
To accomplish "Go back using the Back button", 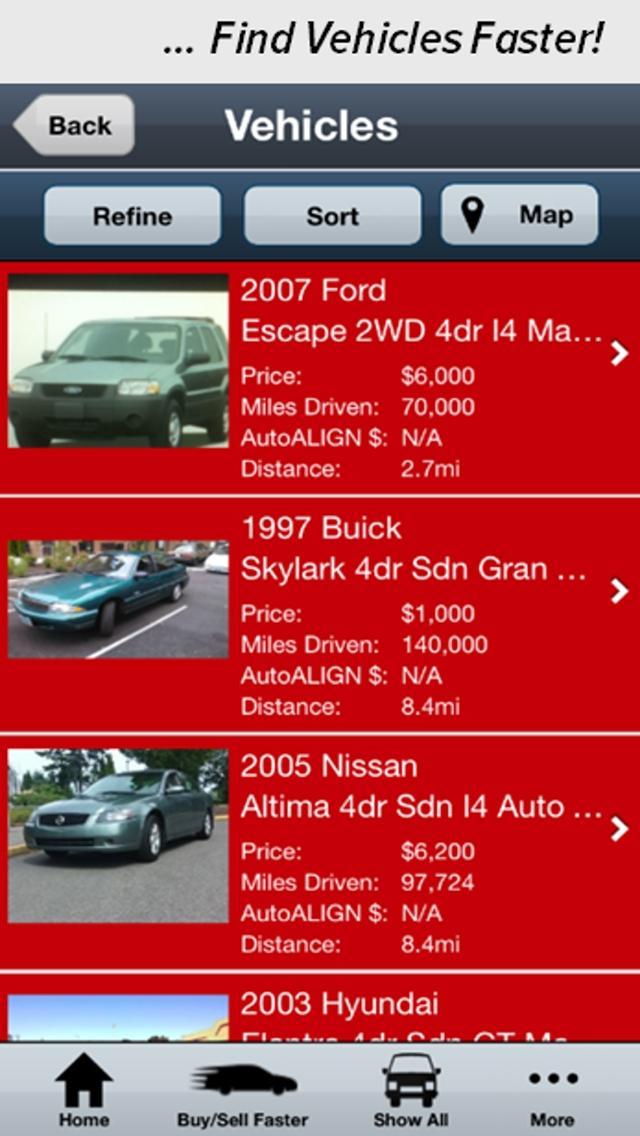I will click(x=75, y=126).
